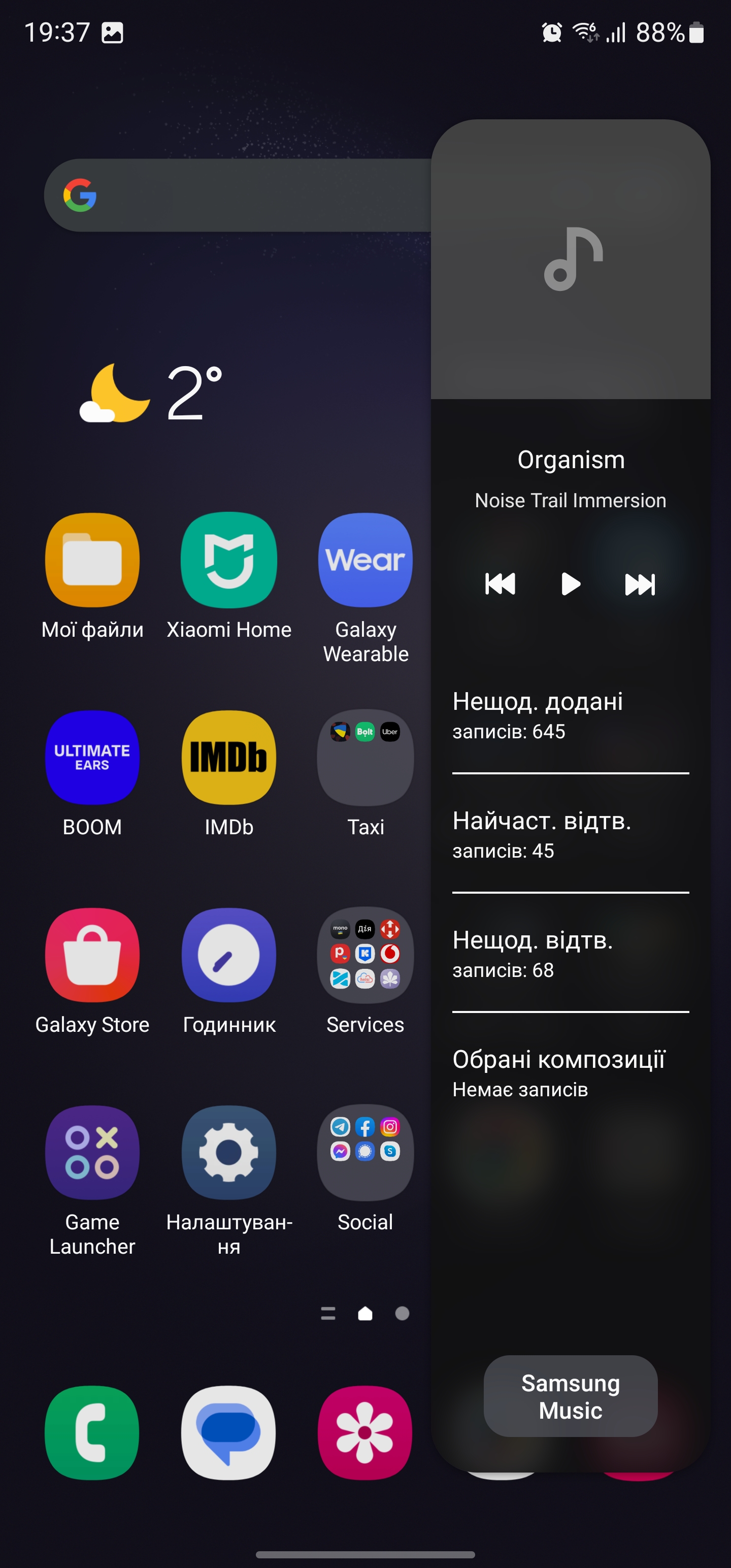The width and height of the screenshot is (731, 1568).
Task: Open the IMDb app
Action: [229, 758]
